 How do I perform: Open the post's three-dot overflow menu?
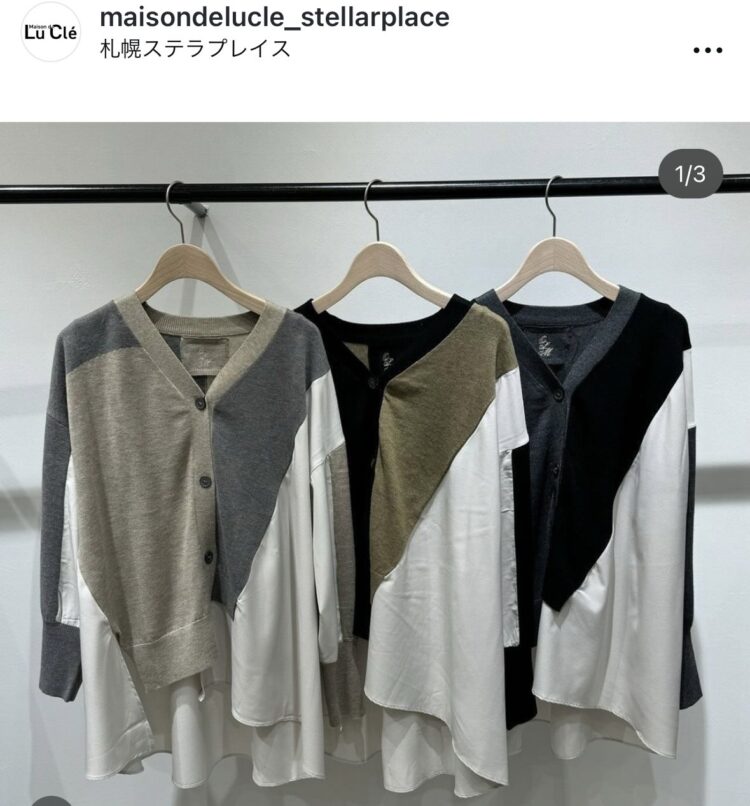pyautogui.click(x=707, y=50)
